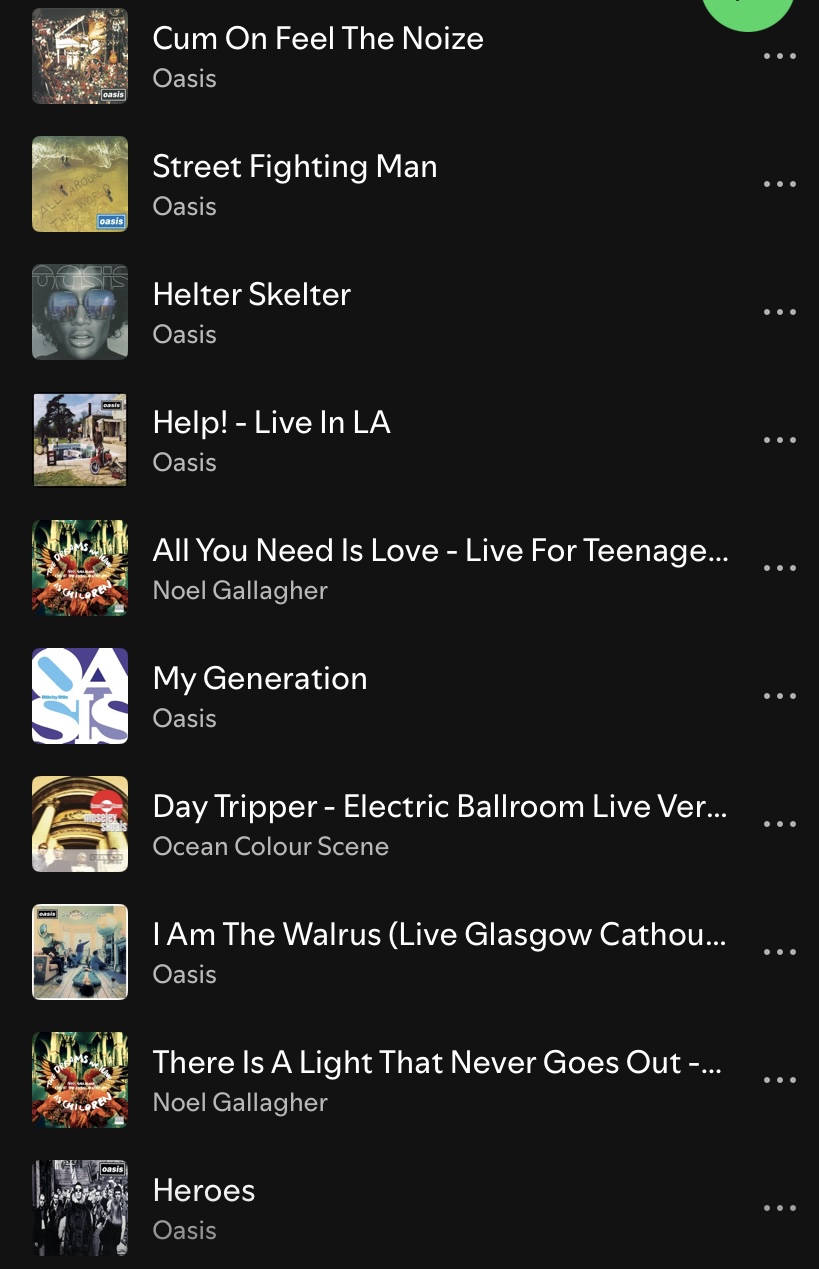
Task: Open the three-dot menu for Help! - Live In LA
Action: click(779, 441)
